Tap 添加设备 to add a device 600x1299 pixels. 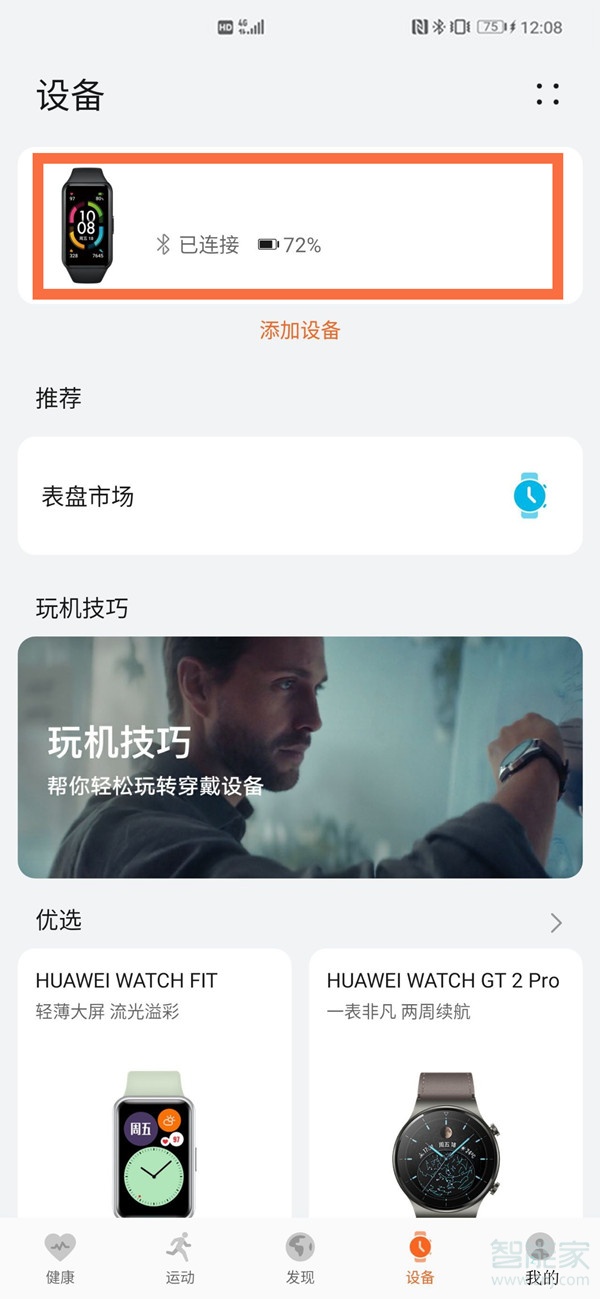point(300,331)
